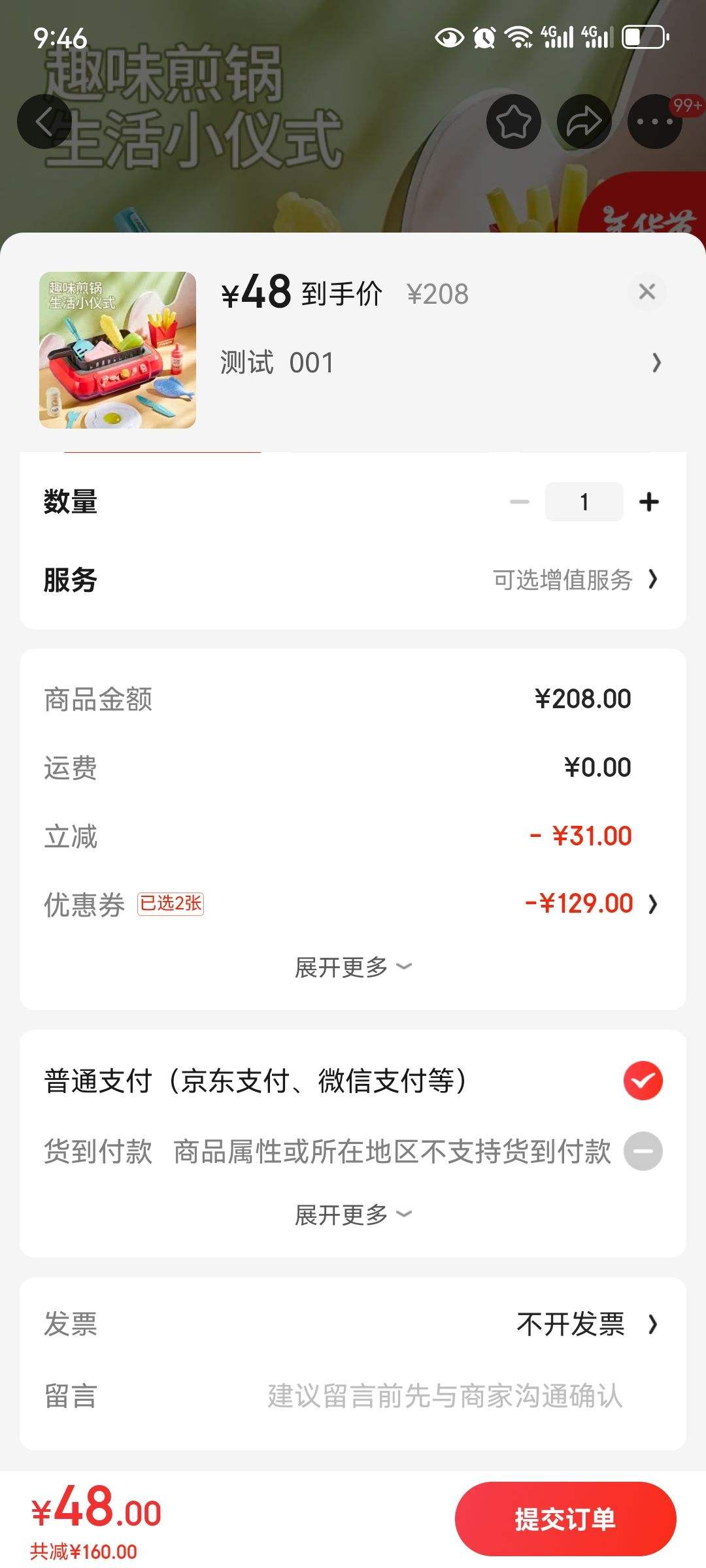This screenshot has height=1568, width=706.
Task: Open the more options menu with 99+ badge
Action: point(653,121)
